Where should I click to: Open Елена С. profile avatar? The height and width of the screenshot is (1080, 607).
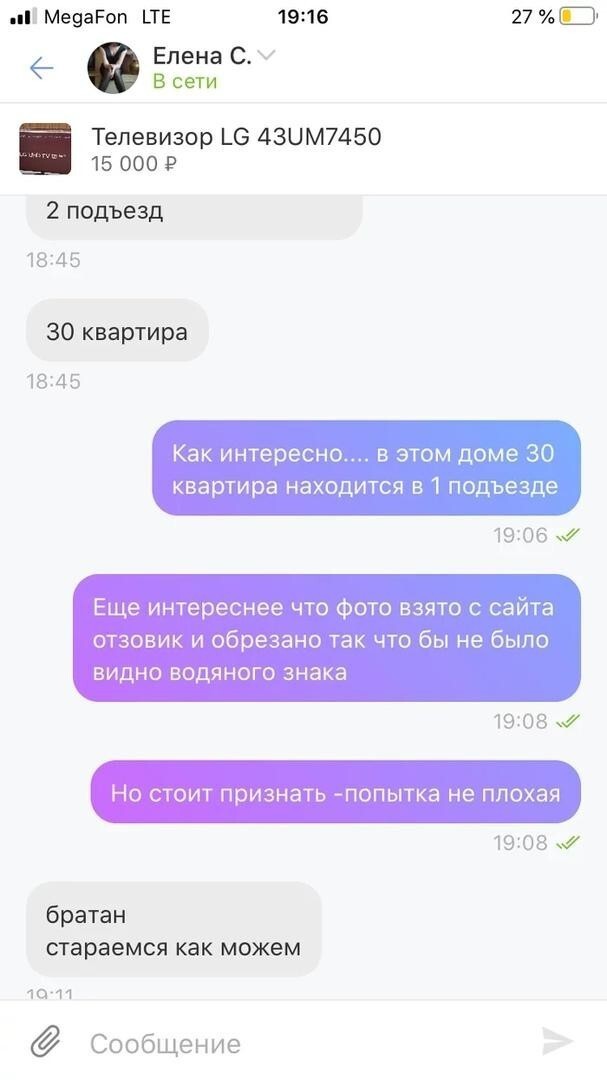pyautogui.click(x=114, y=68)
